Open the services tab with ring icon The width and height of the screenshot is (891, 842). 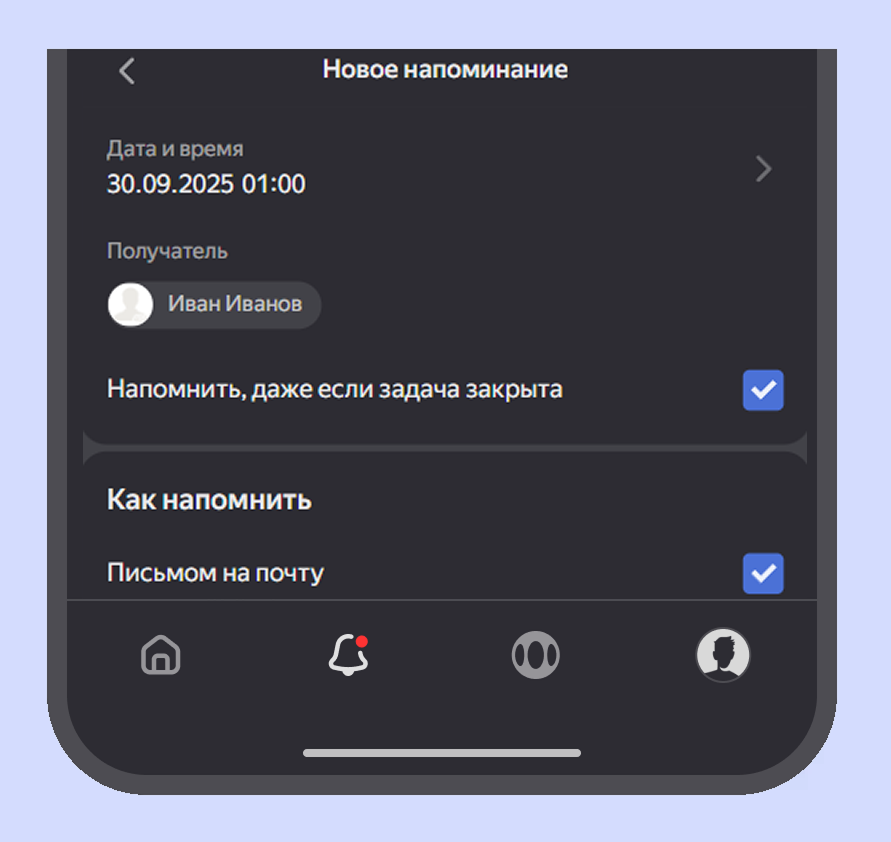(x=535, y=656)
